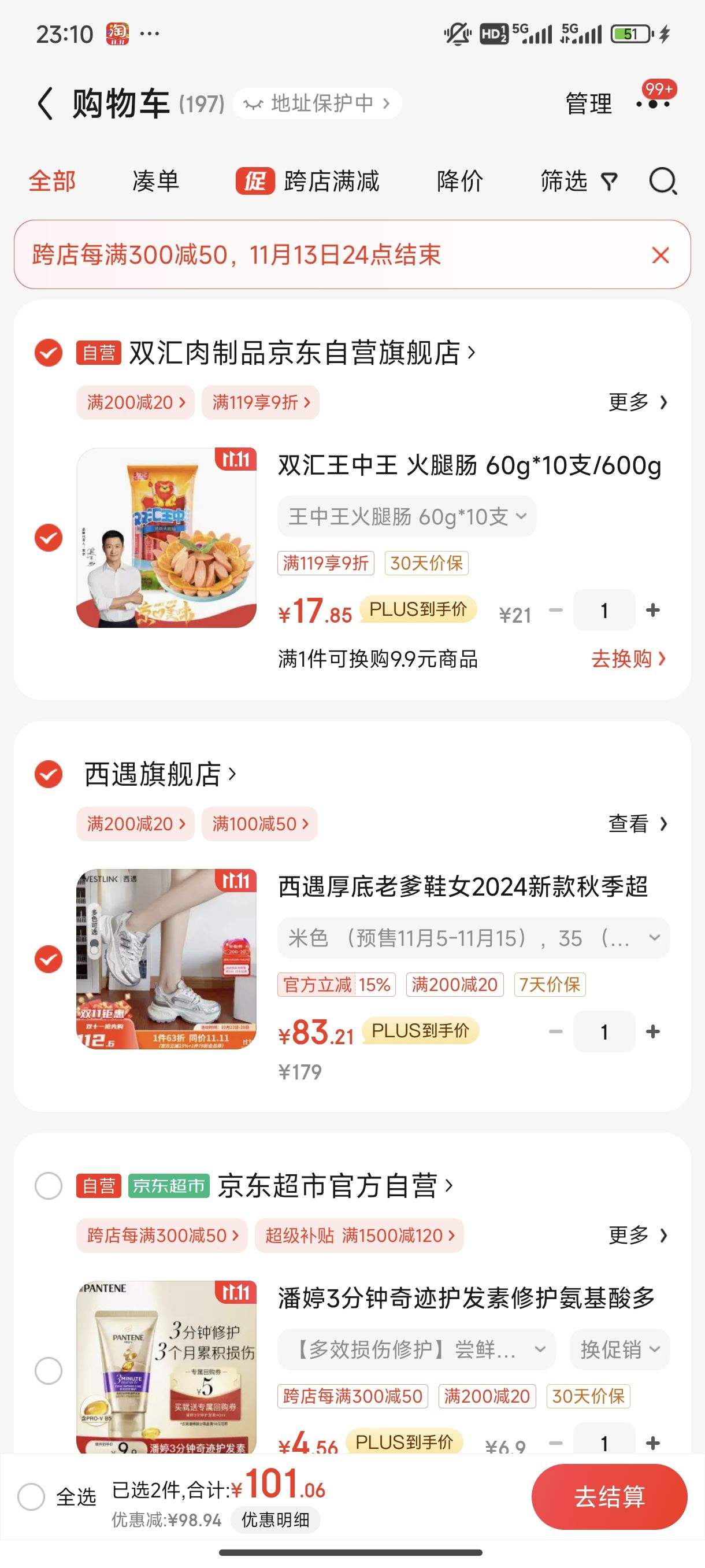
Task: Tap 去换购 for the 9.9元 add-on
Action: [x=628, y=659]
